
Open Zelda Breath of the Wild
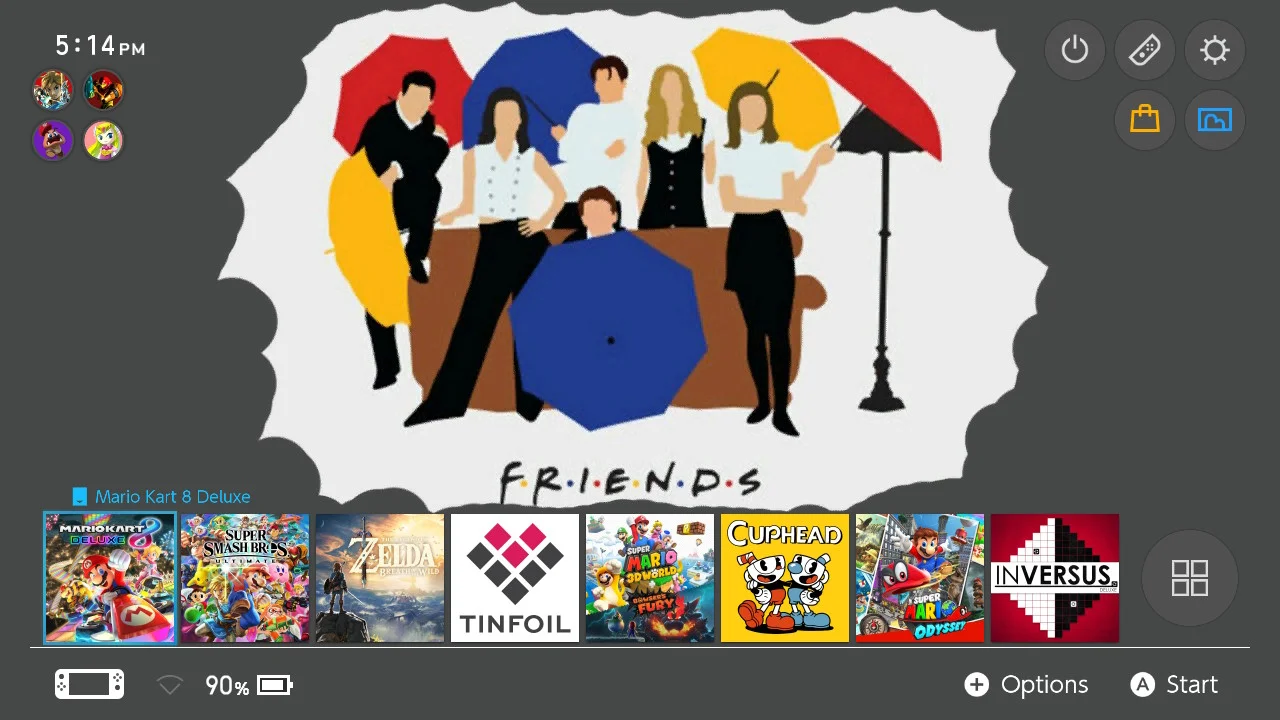click(380, 578)
